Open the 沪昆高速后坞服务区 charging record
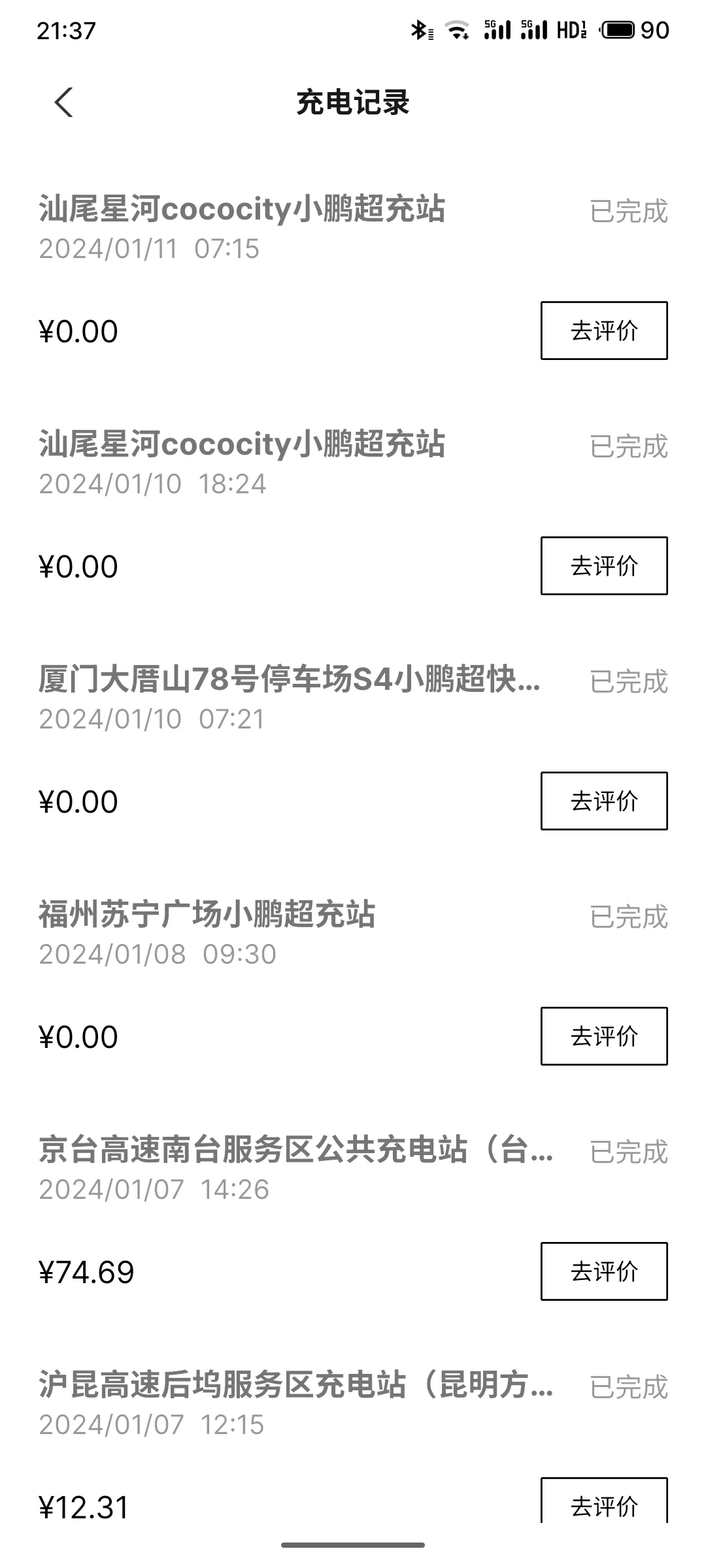The width and height of the screenshot is (706, 1568). click(x=353, y=1437)
